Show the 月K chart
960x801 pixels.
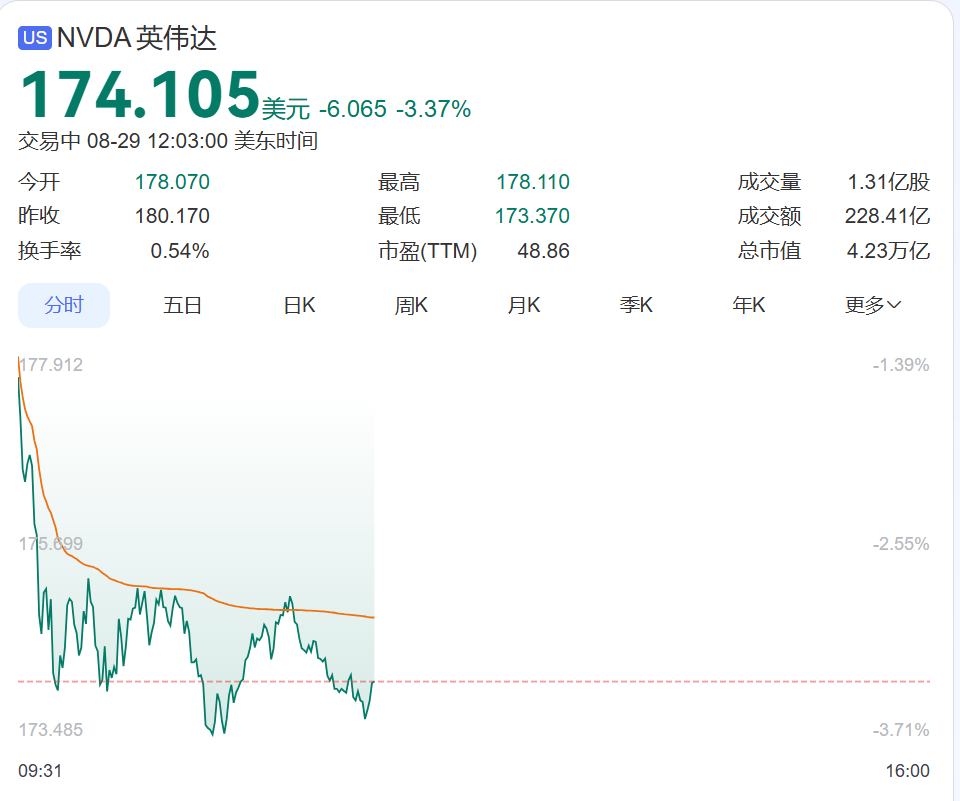click(524, 305)
